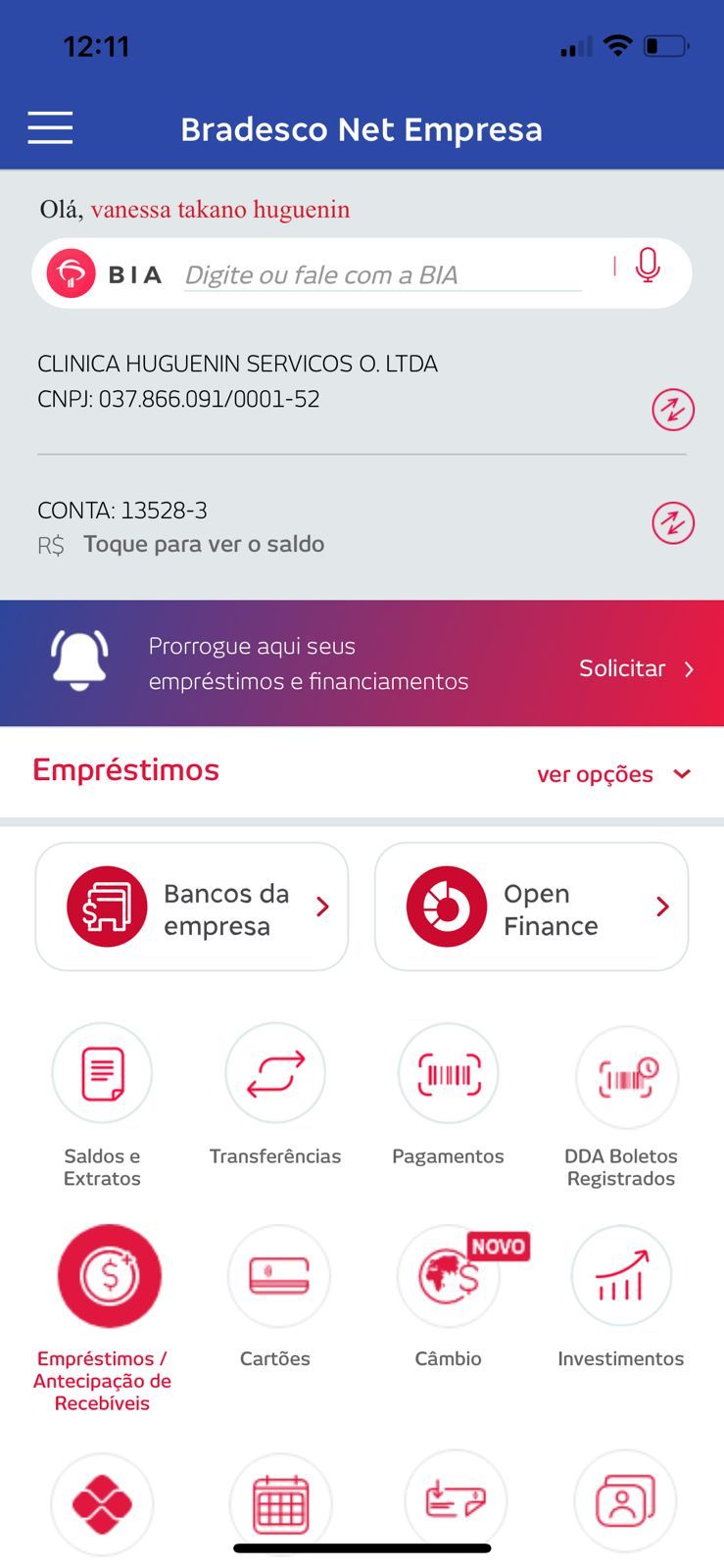The width and height of the screenshot is (724, 1568).
Task: Tap Solicitar on the loan extension banner
Action: [x=635, y=668]
